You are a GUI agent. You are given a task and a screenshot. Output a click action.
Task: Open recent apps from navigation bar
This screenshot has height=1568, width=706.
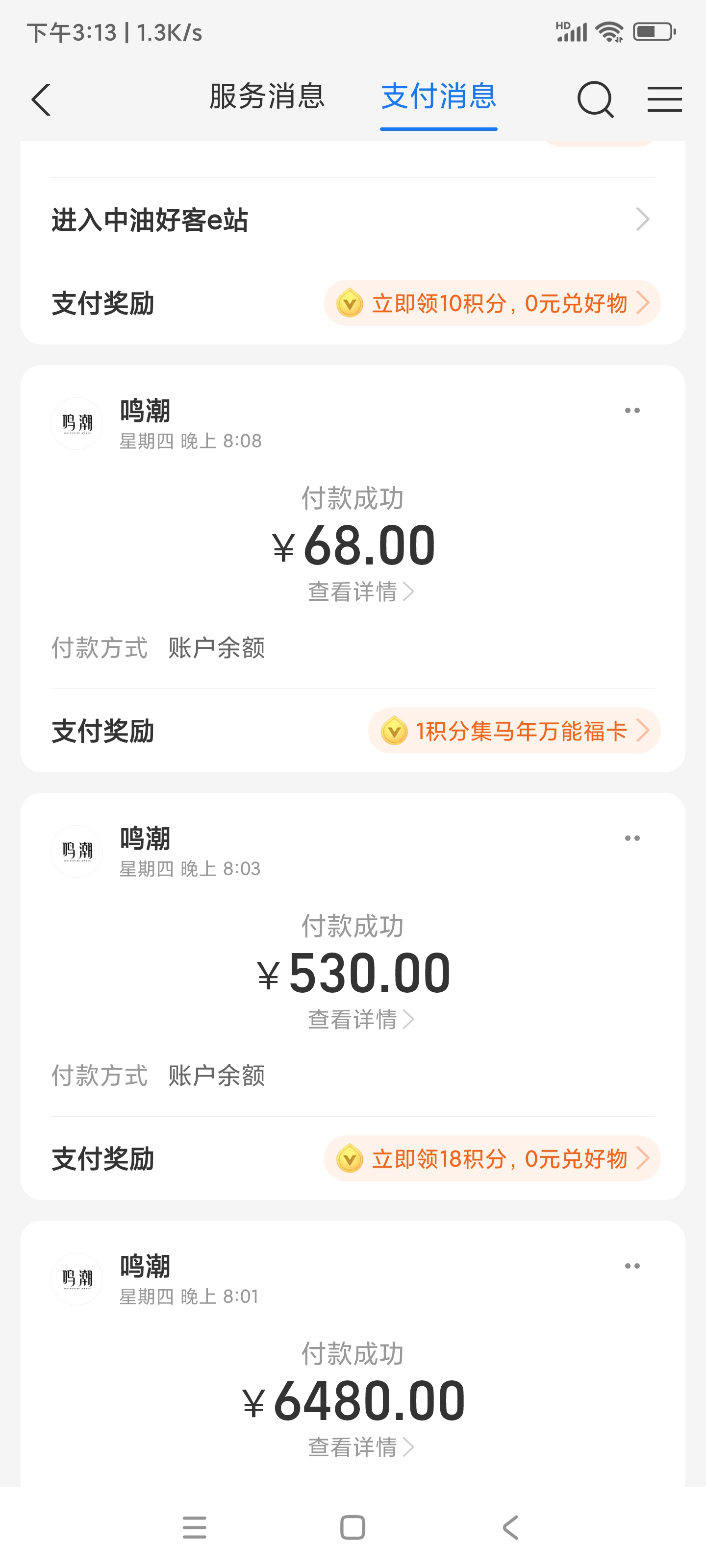[x=194, y=1527]
